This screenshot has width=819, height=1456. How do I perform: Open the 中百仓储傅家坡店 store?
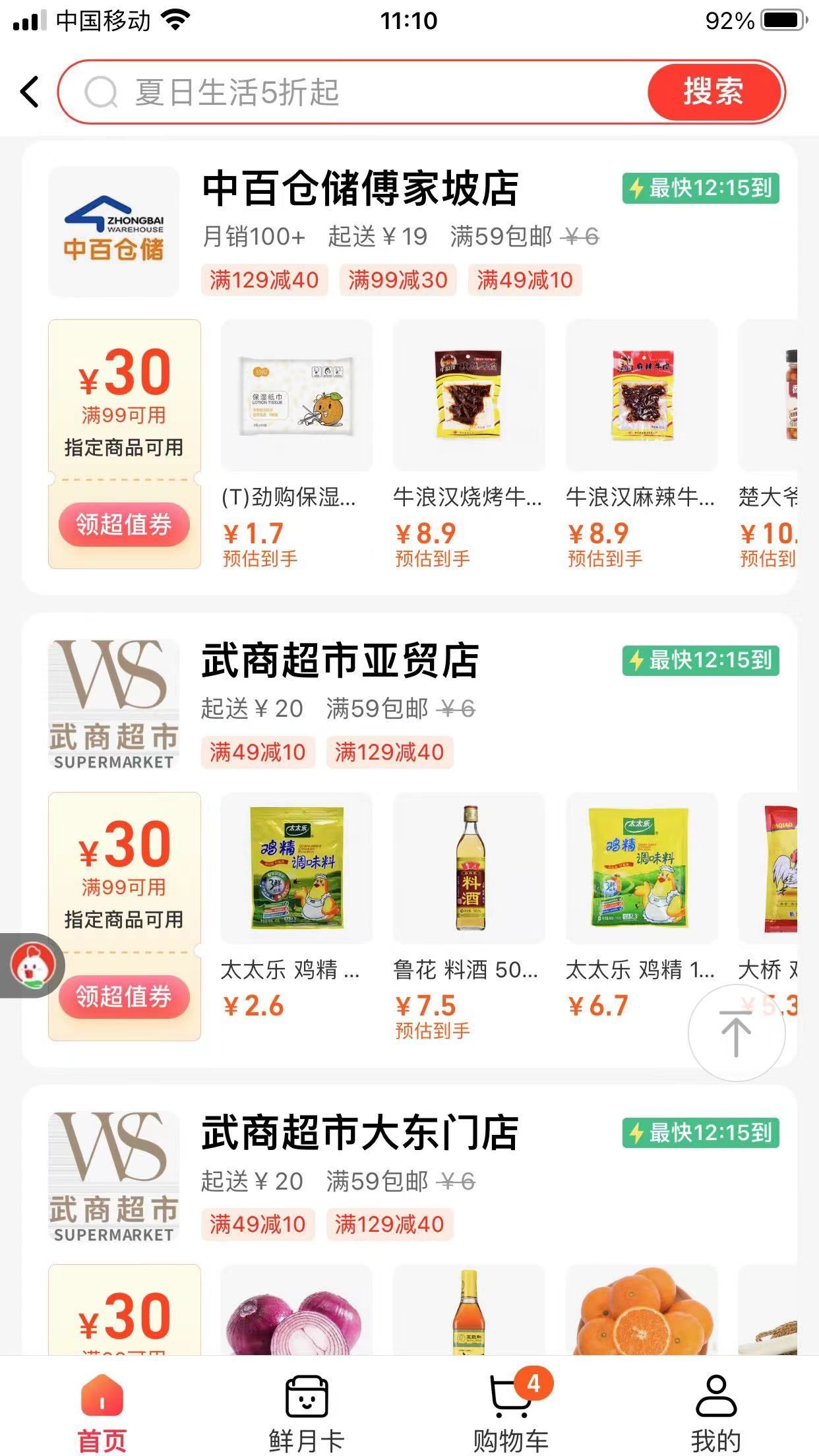pyautogui.click(x=360, y=189)
